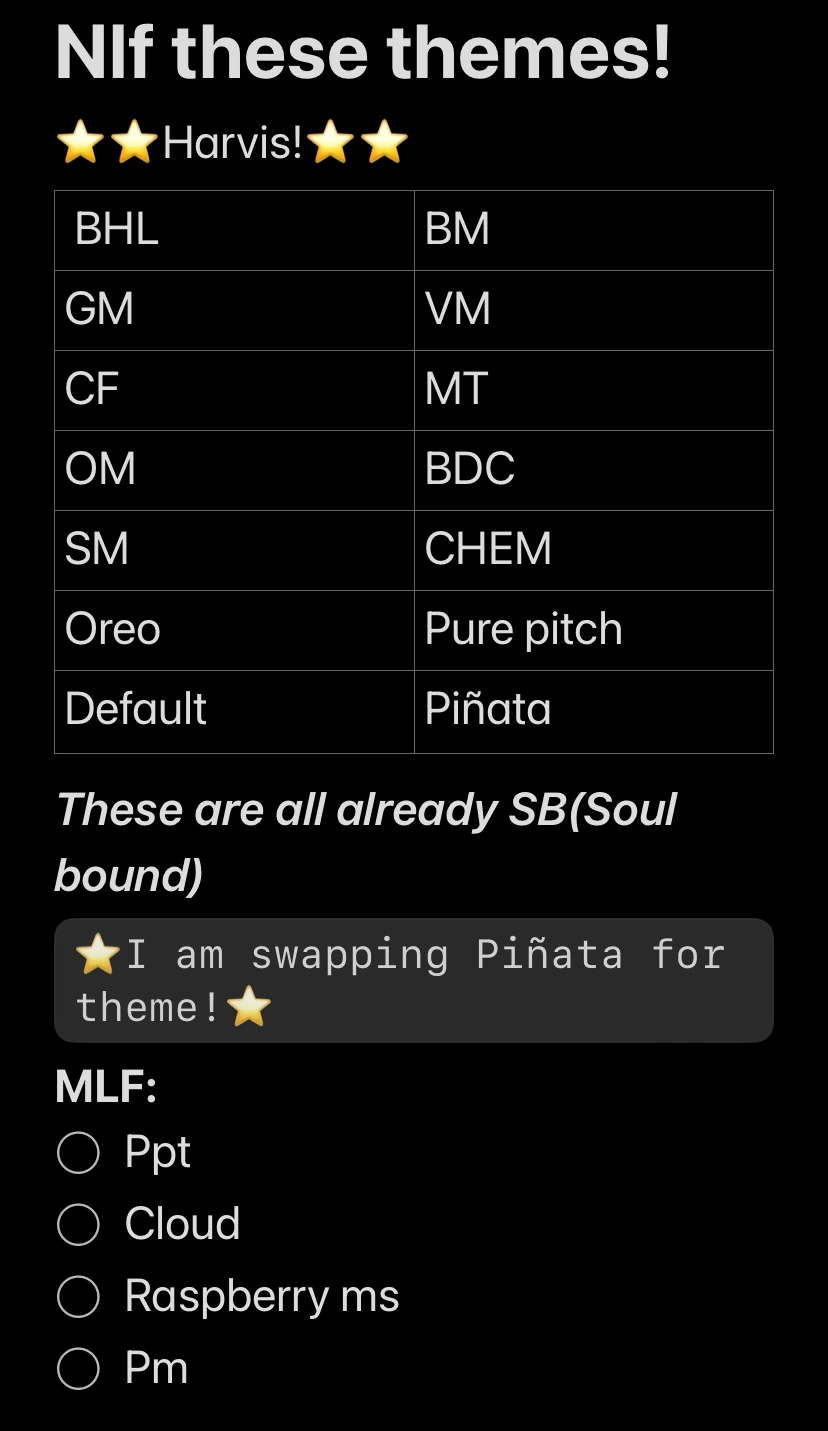Image resolution: width=828 pixels, height=1431 pixels.
Task: Click the first star before "Harvis!"
Action: click(82, 142)
